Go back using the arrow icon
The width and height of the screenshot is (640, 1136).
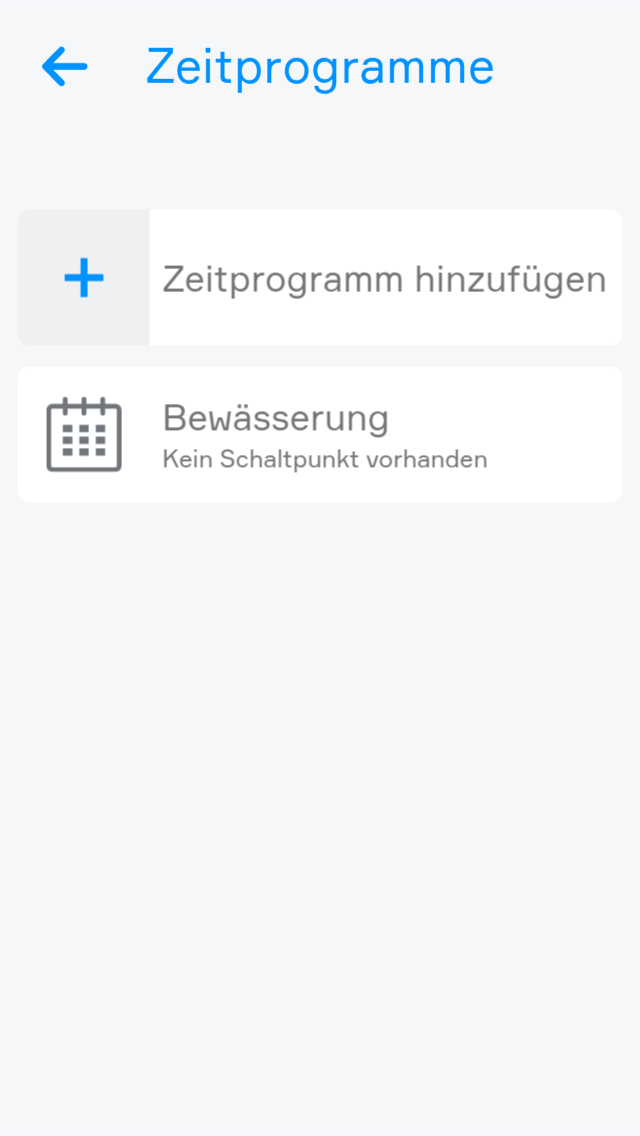pos(65,67)
